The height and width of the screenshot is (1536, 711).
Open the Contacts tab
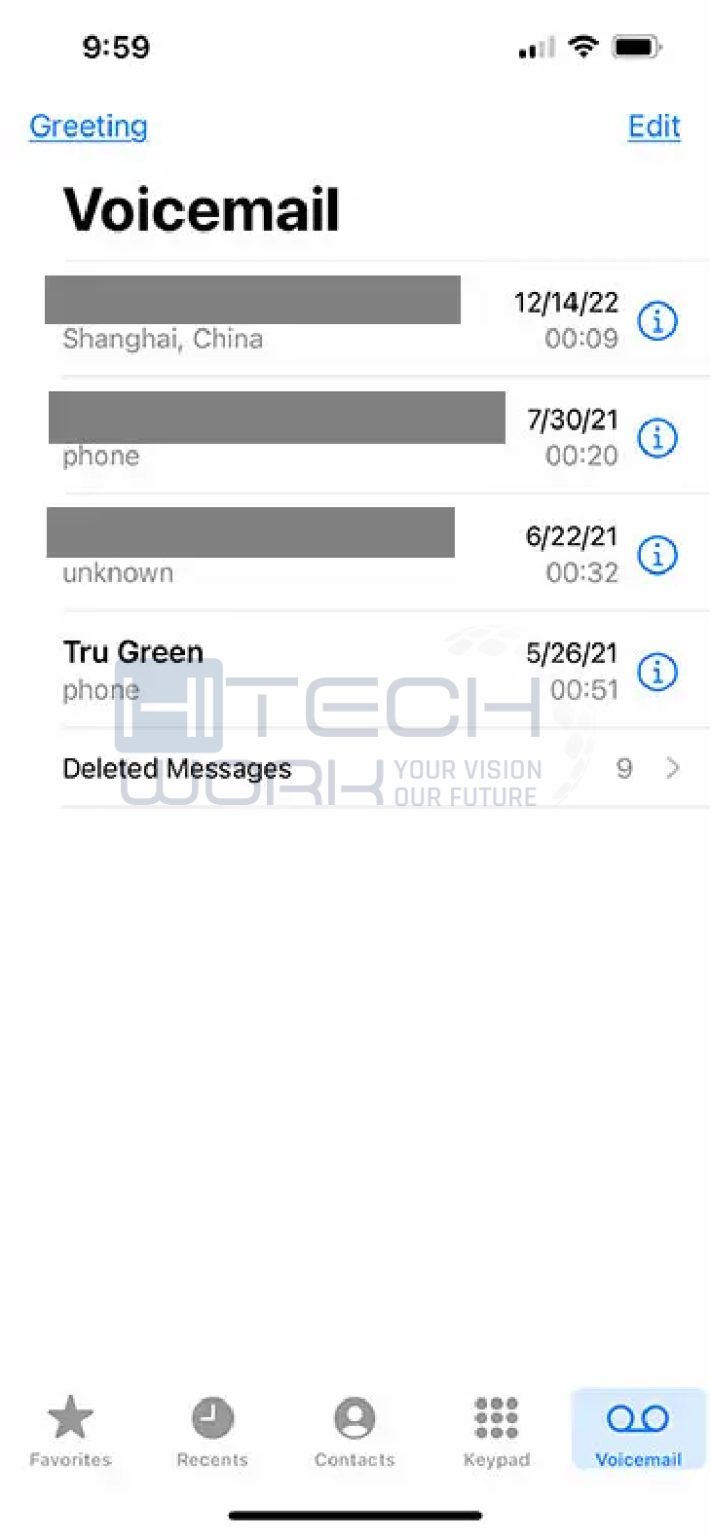(354, 1431)
